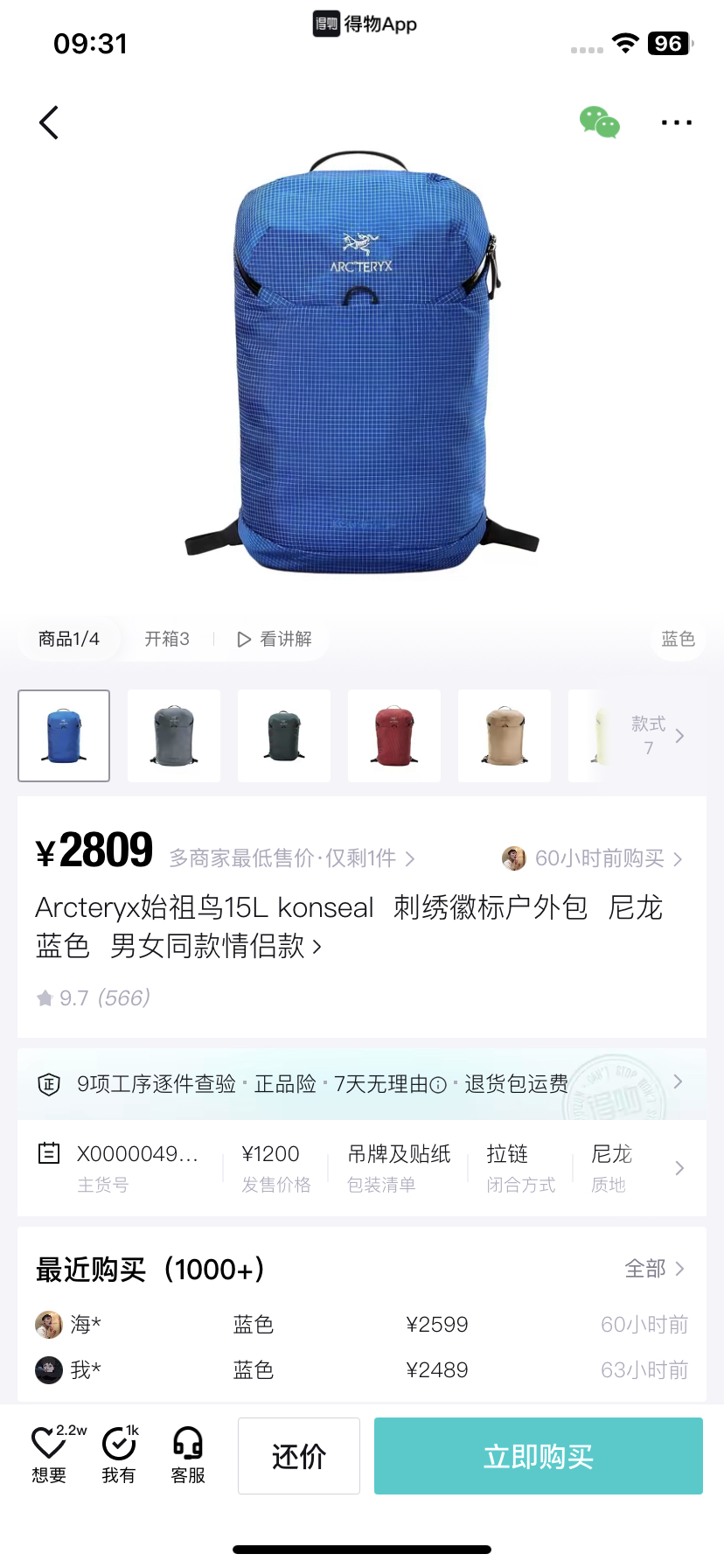Tap 立即购买 to buy now
This screenshot has width=724, height=1568.
click(x=538, y=1456)
